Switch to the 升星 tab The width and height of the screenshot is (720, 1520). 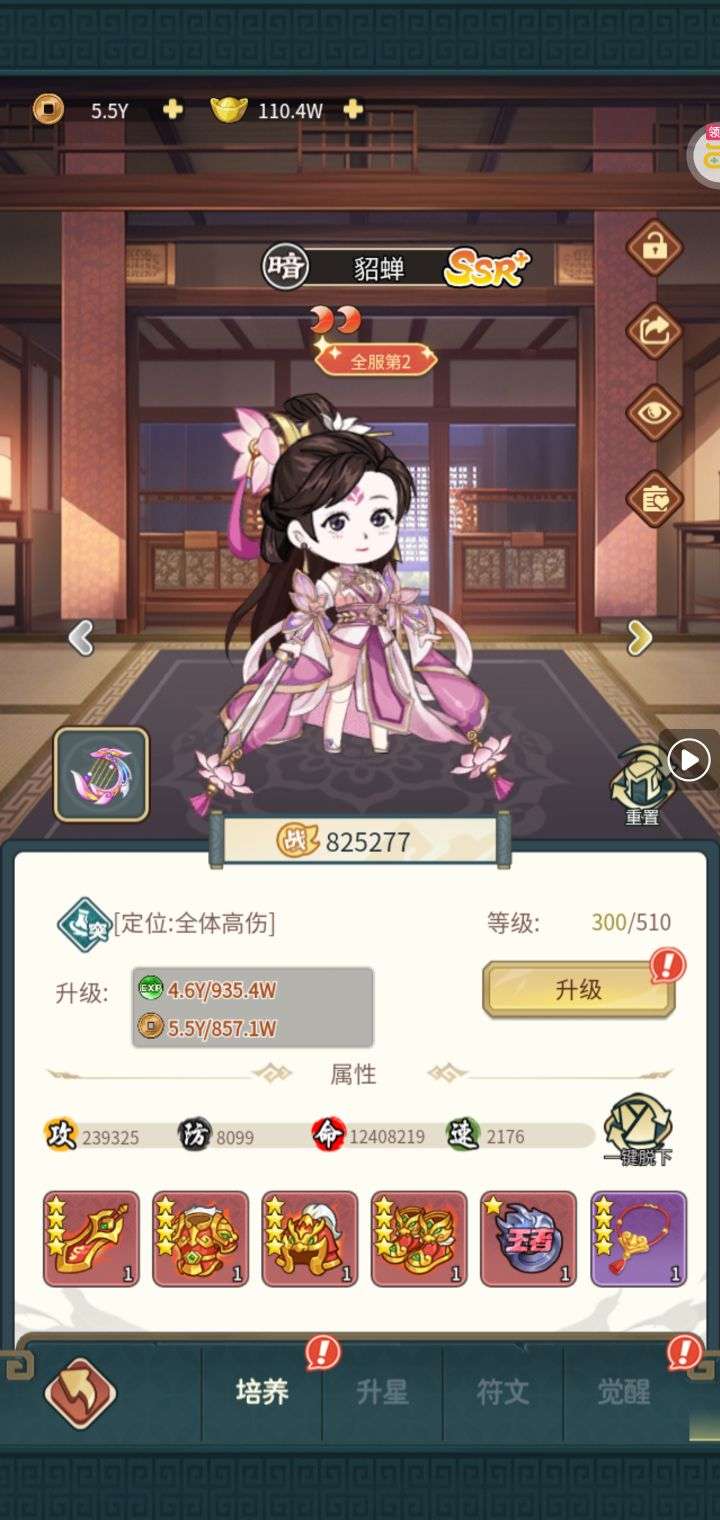pos(382,1392)
